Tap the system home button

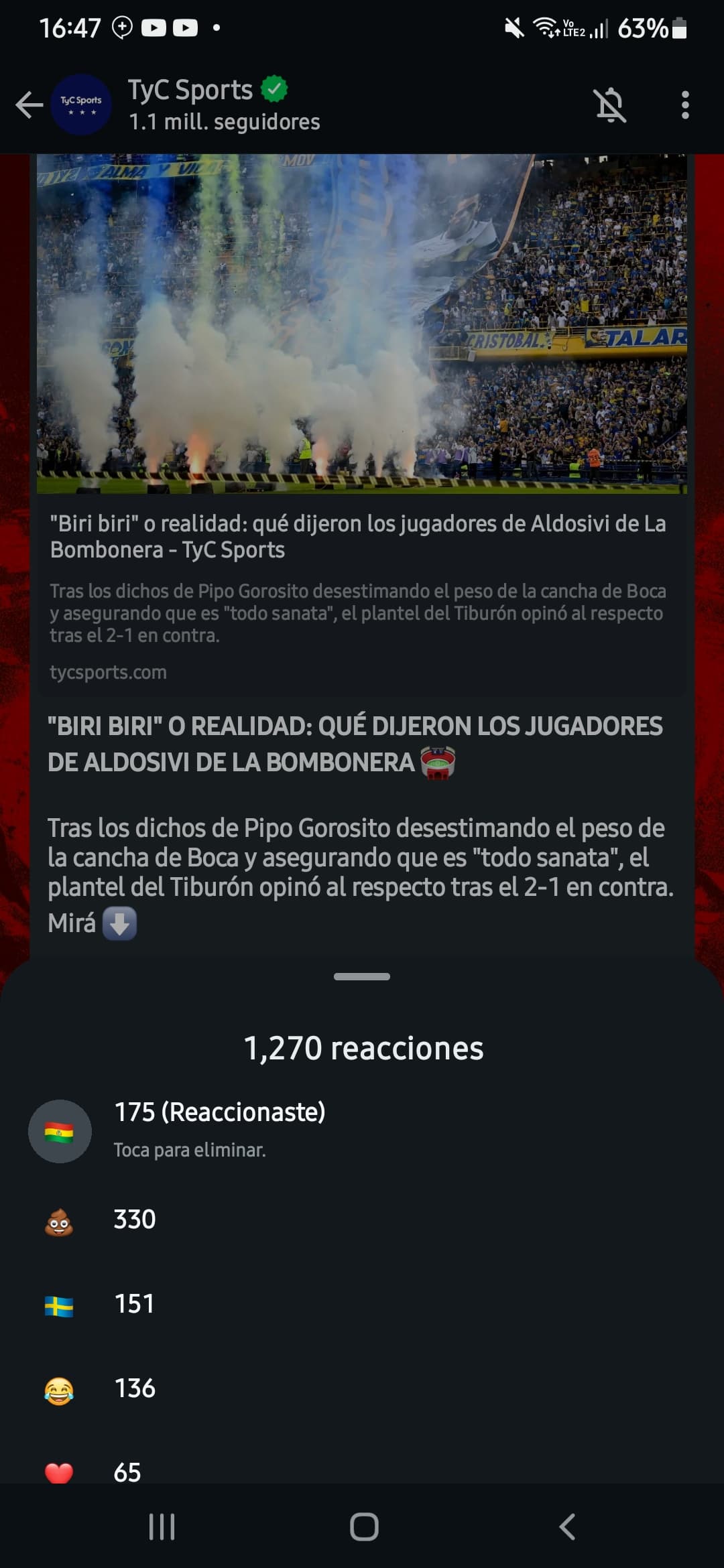click(x=364, y=1527)
